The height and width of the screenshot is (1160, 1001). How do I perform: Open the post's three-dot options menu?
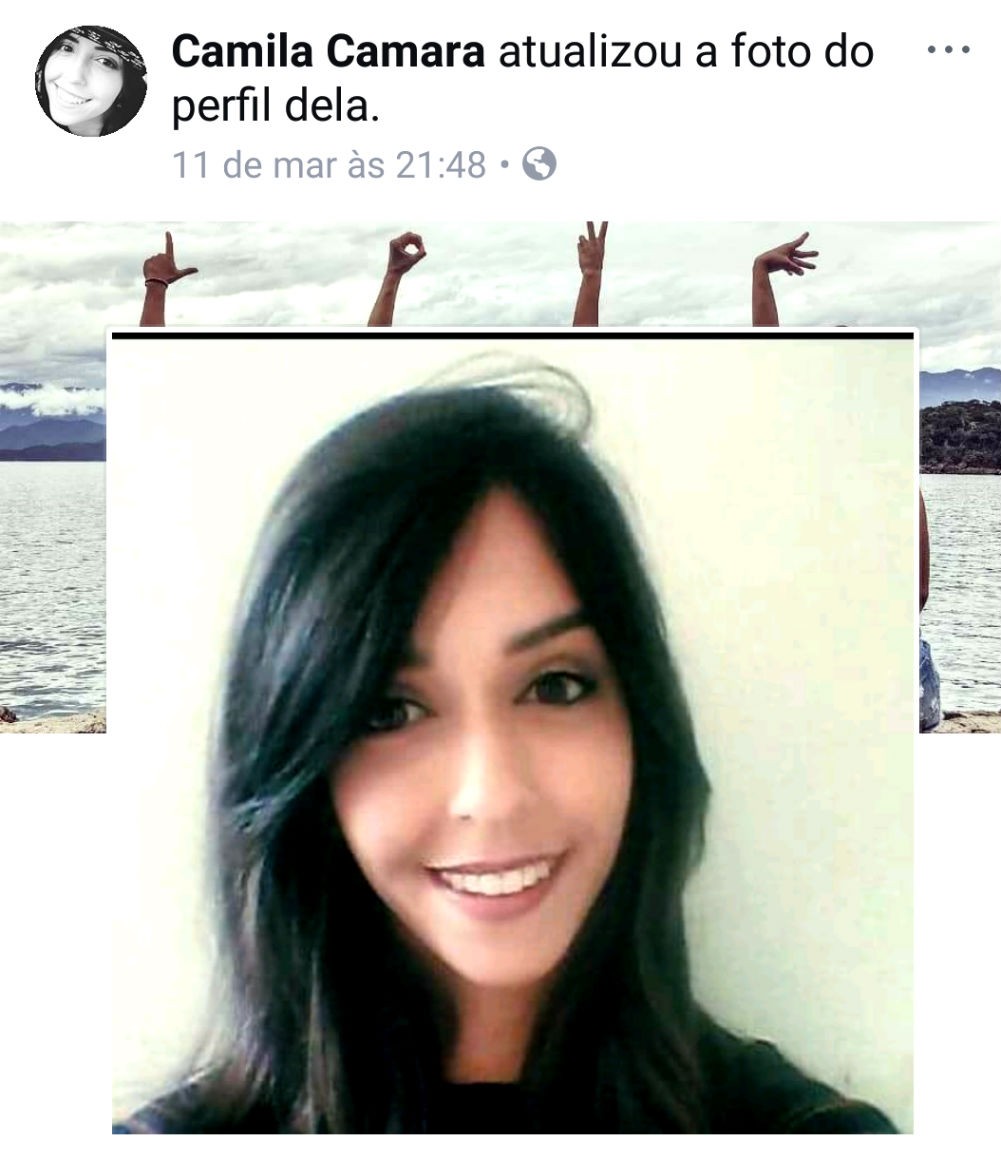[948, 50]
